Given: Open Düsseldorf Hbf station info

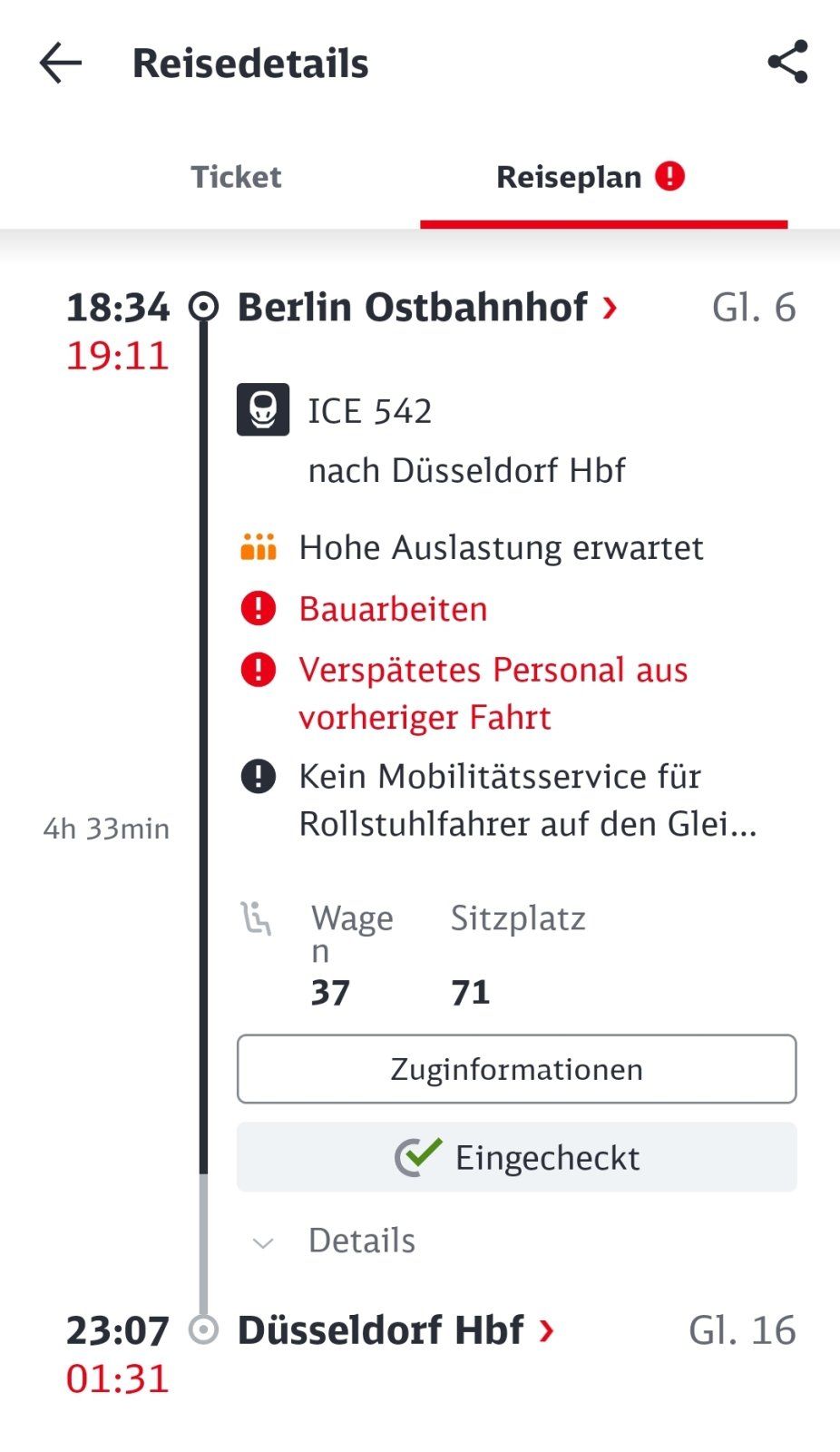Looking at the screenshot, I should (x=395, y=1330).
